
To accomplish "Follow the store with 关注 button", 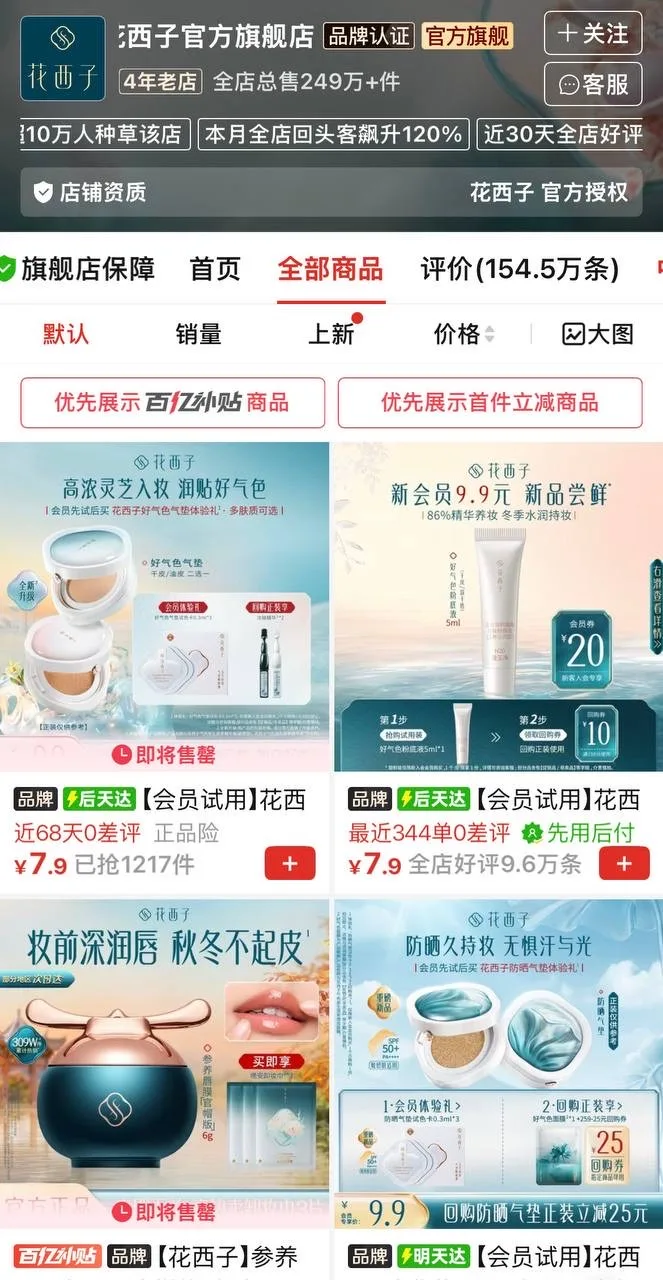I will click(x=593, y=33).
